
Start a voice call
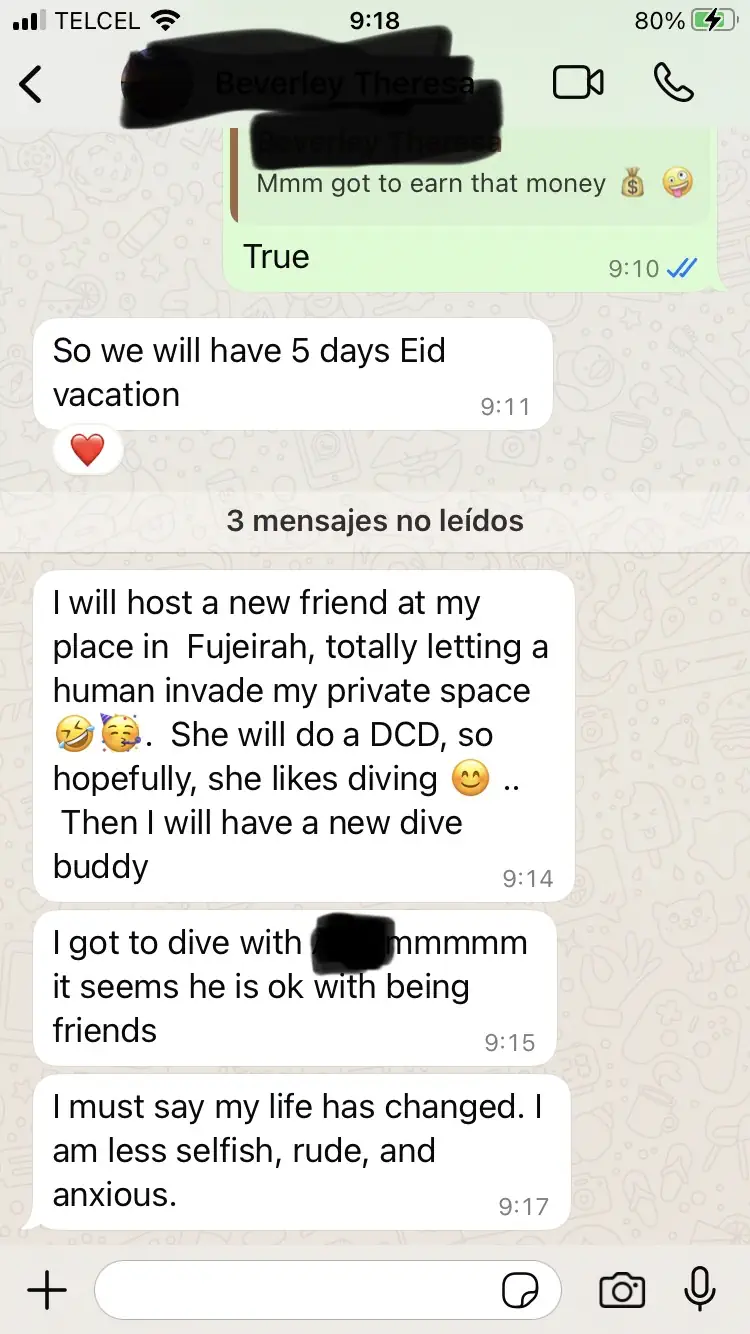pos(673,83)
